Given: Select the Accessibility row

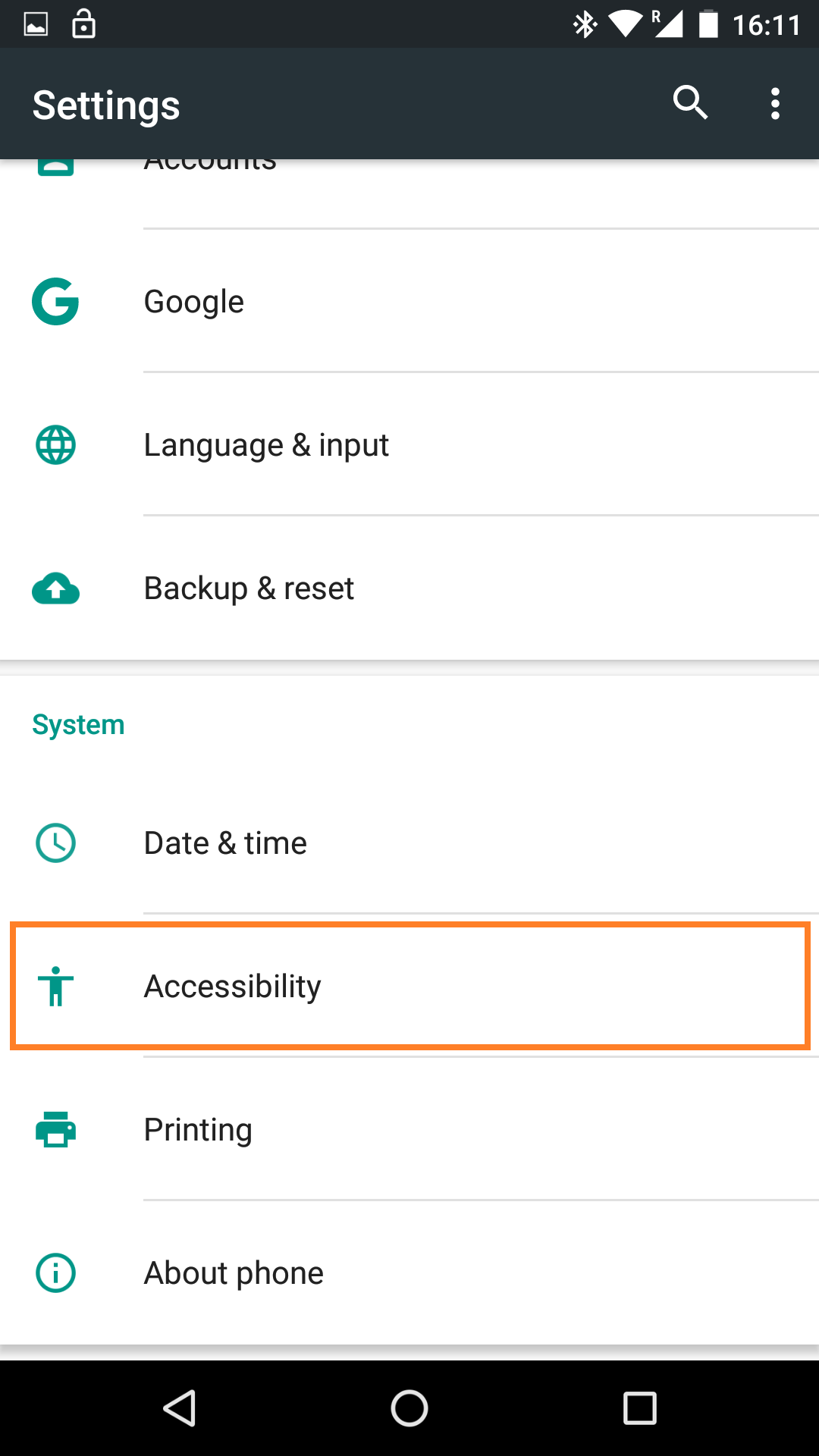Looking at the screenshot, I should [x=409, y=986].
